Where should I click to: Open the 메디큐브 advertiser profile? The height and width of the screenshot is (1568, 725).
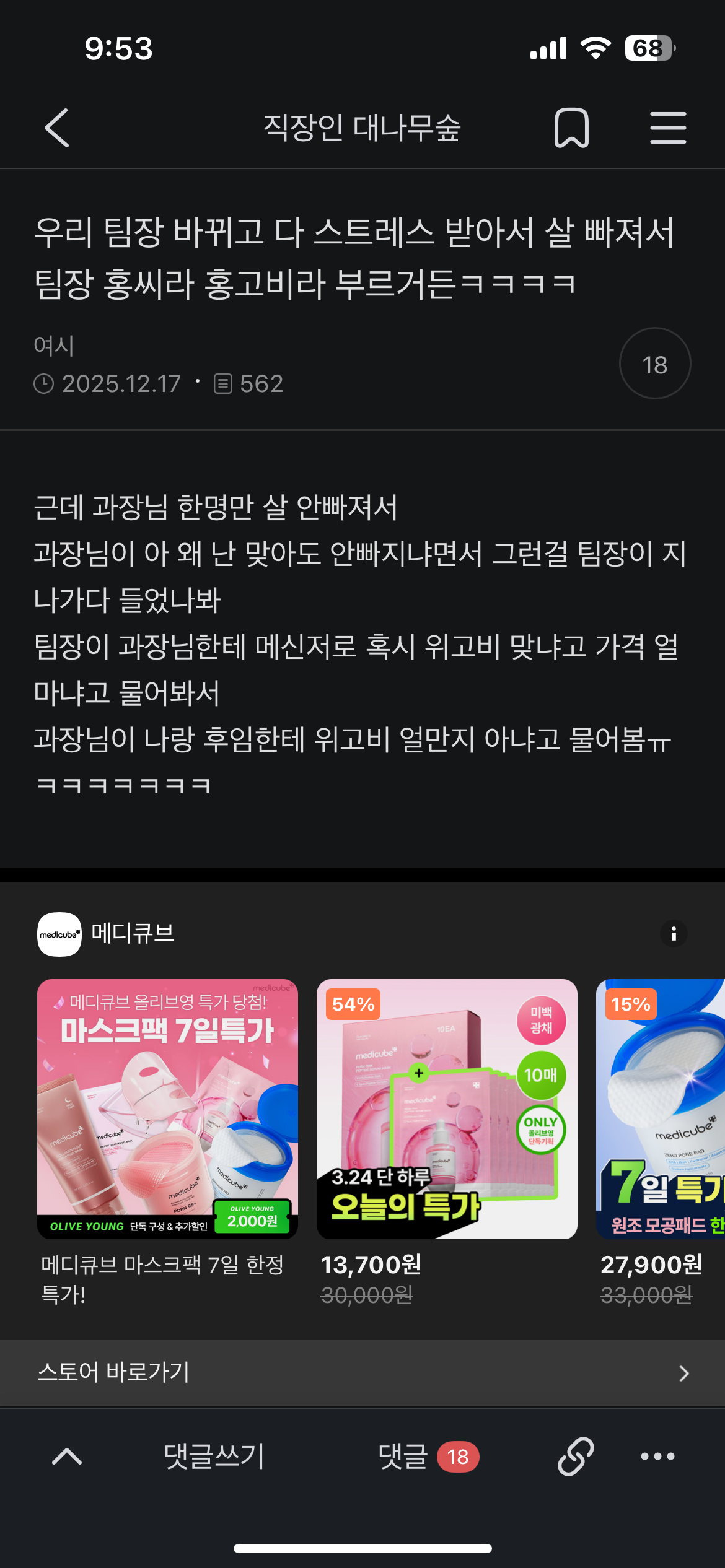[x=106, y=934]
